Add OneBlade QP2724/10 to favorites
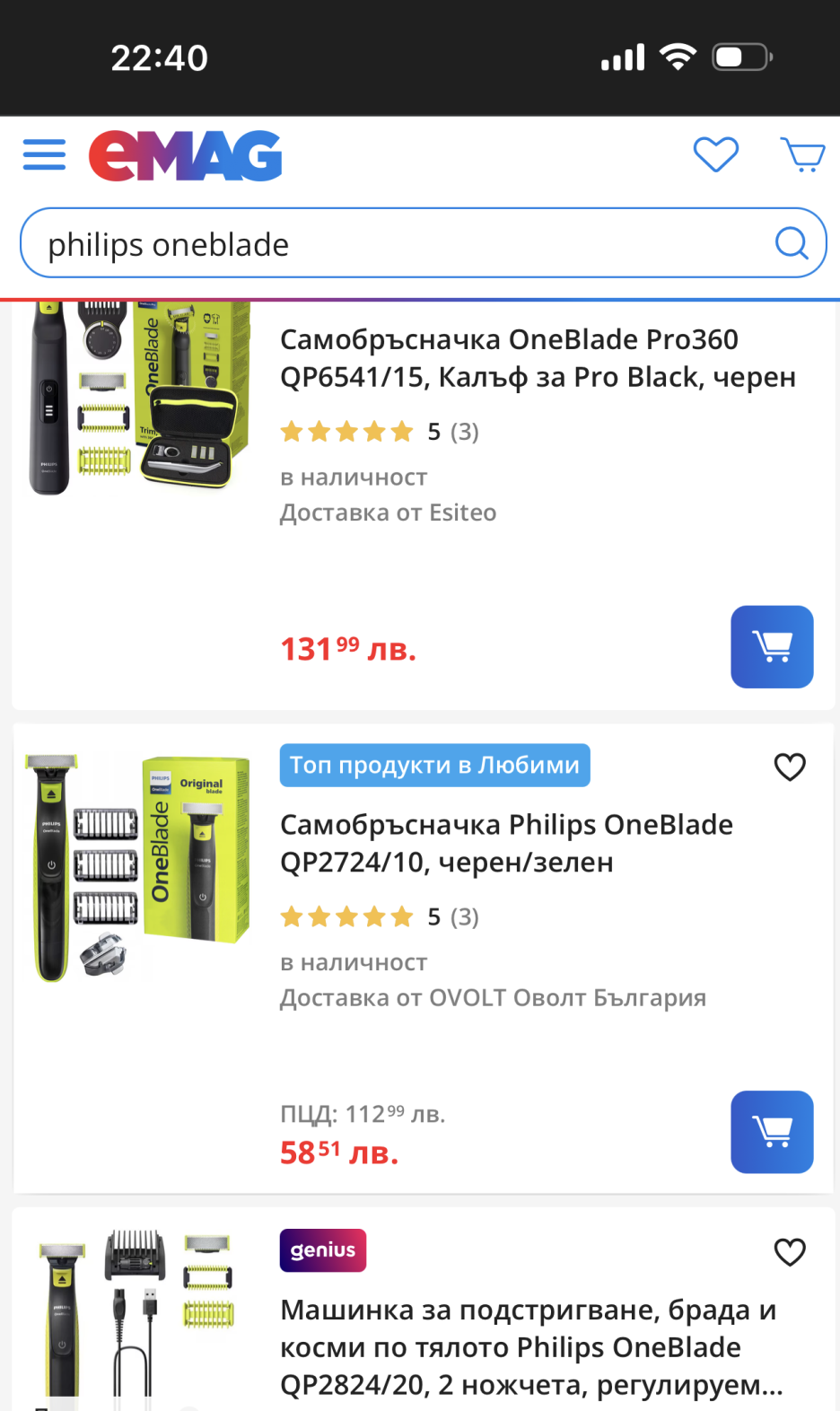The height and width of the screenshot is (1411, 840). click(789, 767)
